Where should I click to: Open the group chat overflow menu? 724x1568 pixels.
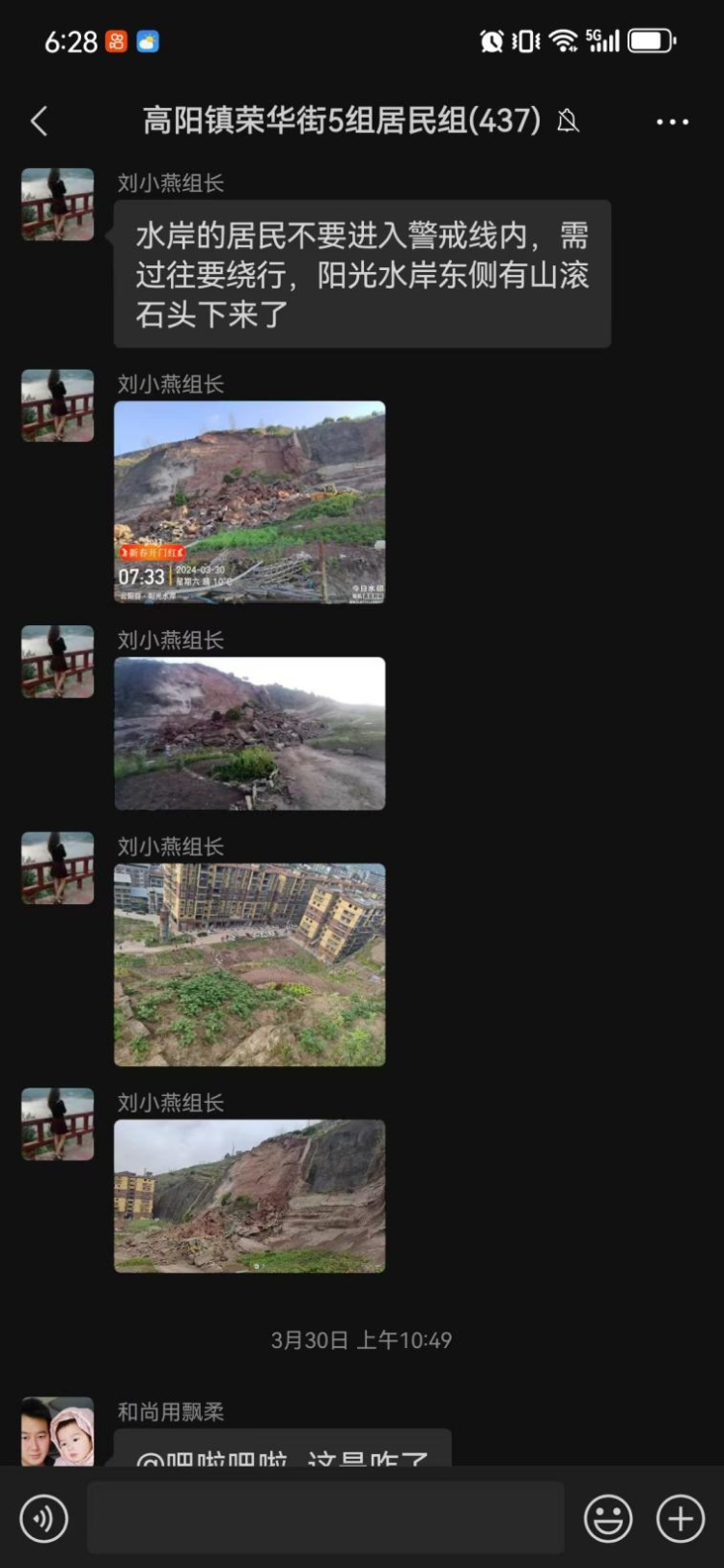point(672,122)
